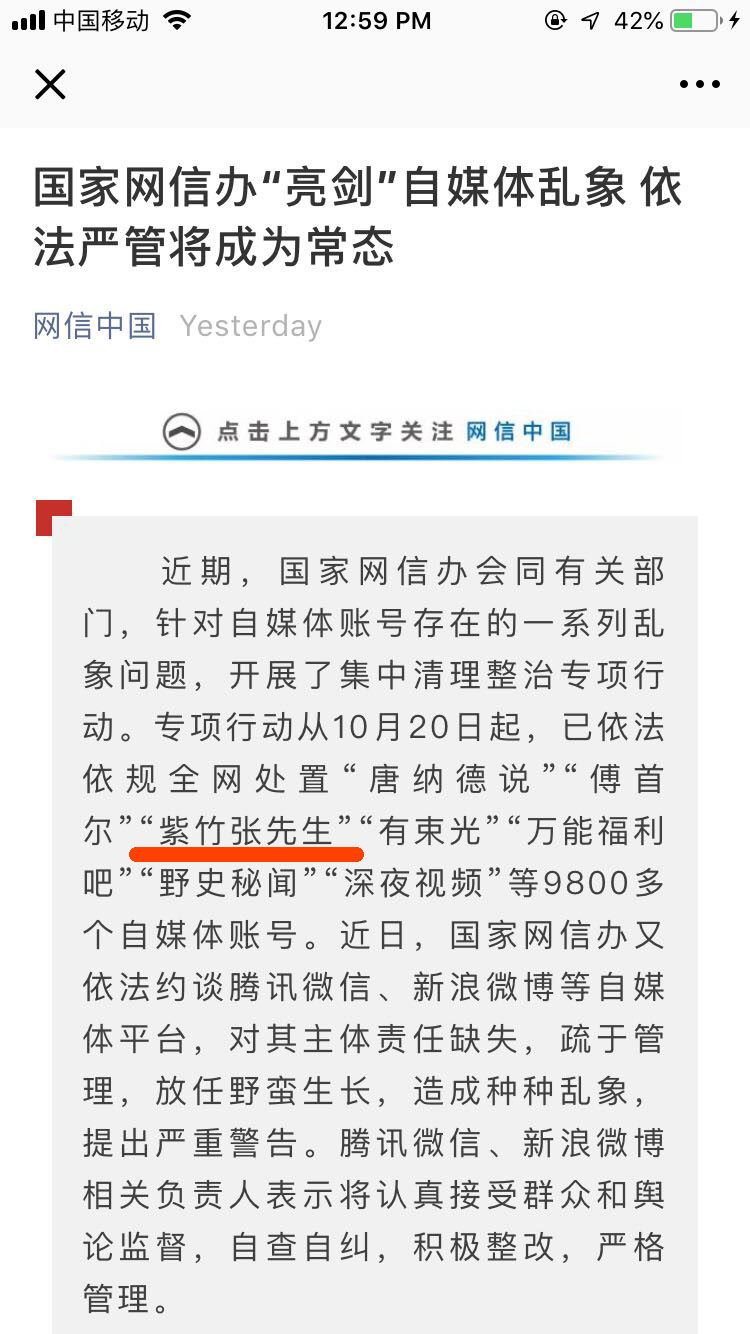Image resolution: width=750 pixels, height=1334 pixels.
Task: Open the three-dot overflow menu
Action: (699, 85)
